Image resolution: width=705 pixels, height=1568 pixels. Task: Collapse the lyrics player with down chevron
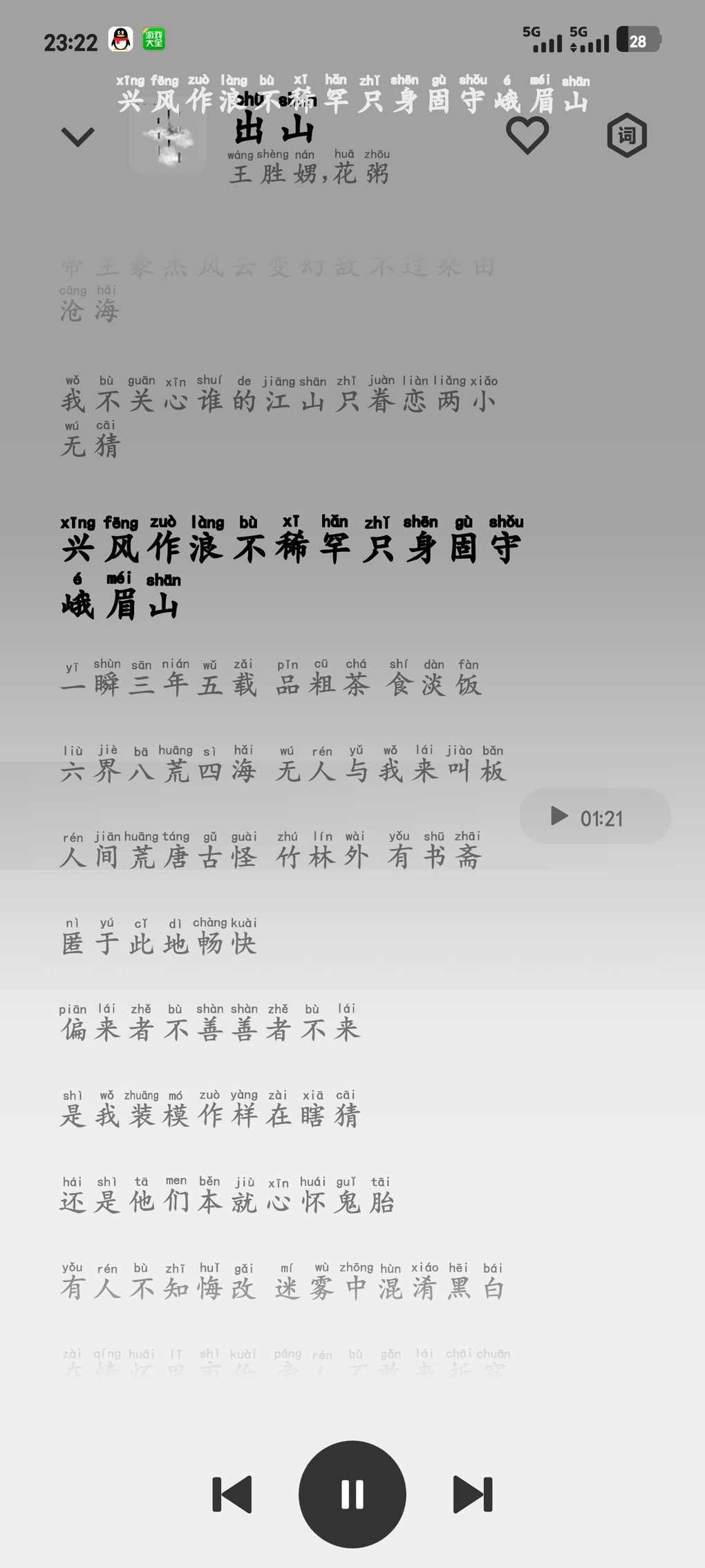coord(77,136)
